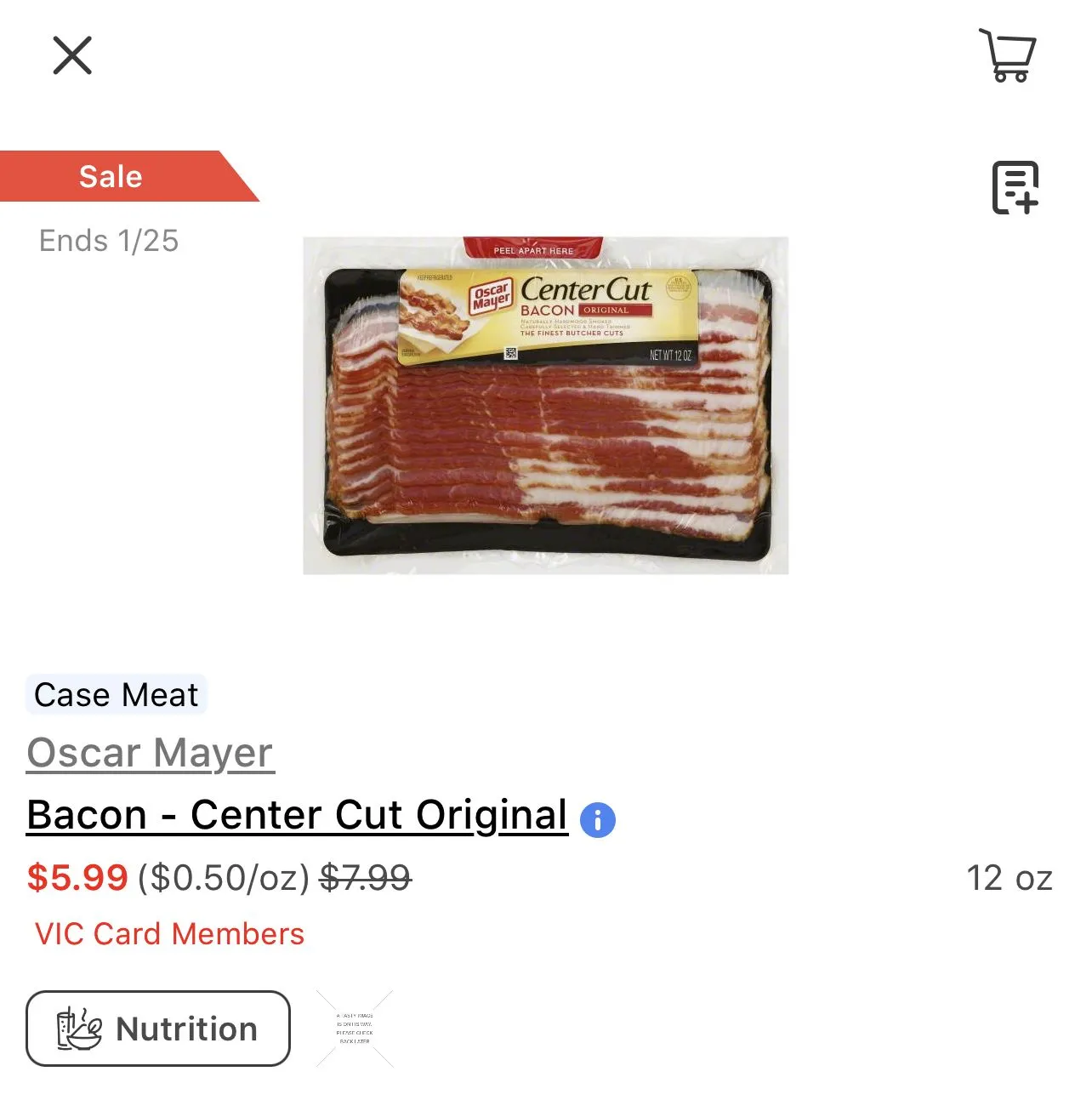Open the Bacon - Center Cut Original link

[x=297, y=815]
